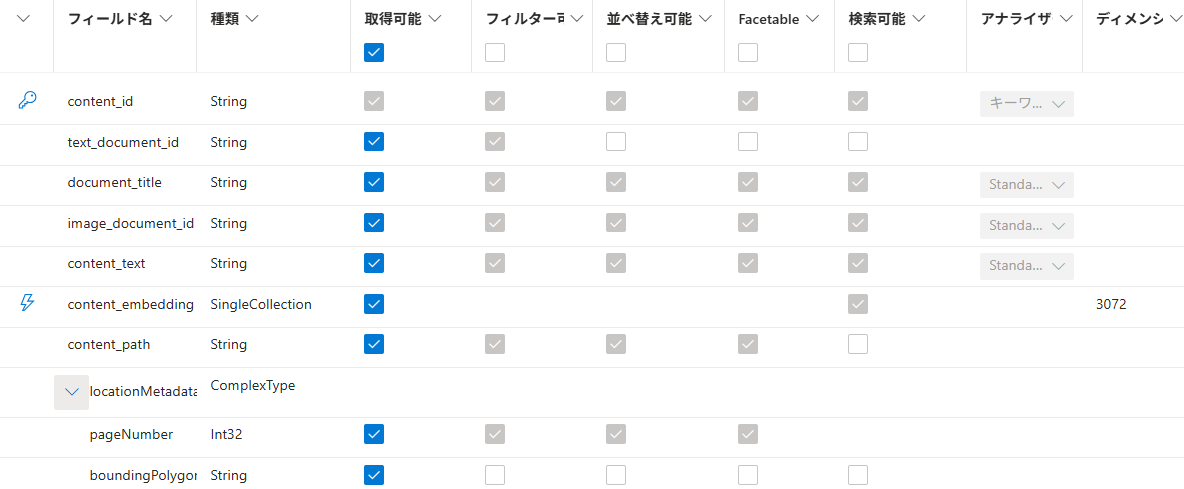Enable 検索可能 for text_document_id
The image size is (1184, 489).
(858, 142)
